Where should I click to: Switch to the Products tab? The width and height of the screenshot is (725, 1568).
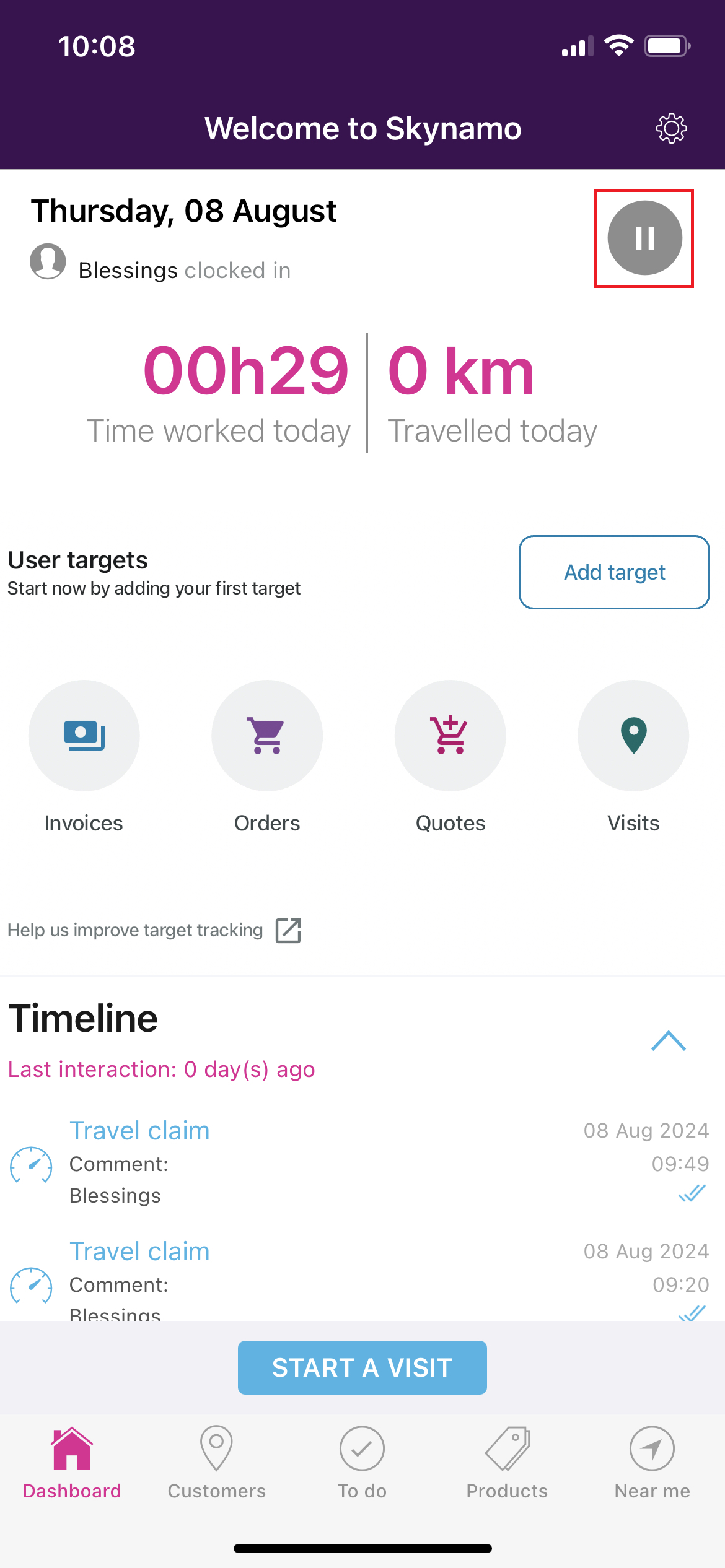[x=507, y=1463]
